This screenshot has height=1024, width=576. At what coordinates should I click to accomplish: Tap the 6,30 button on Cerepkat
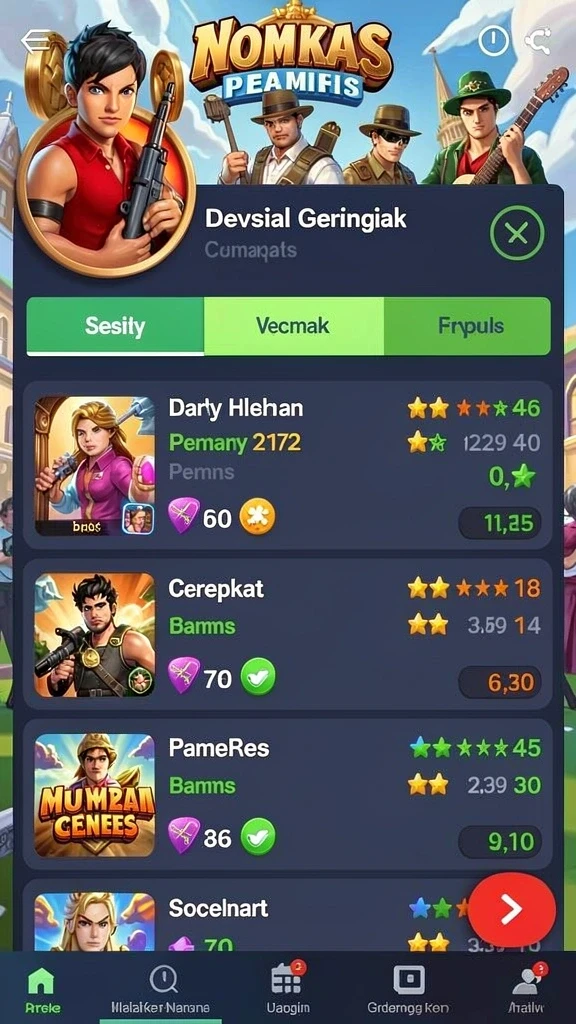(x=500, y=682)
